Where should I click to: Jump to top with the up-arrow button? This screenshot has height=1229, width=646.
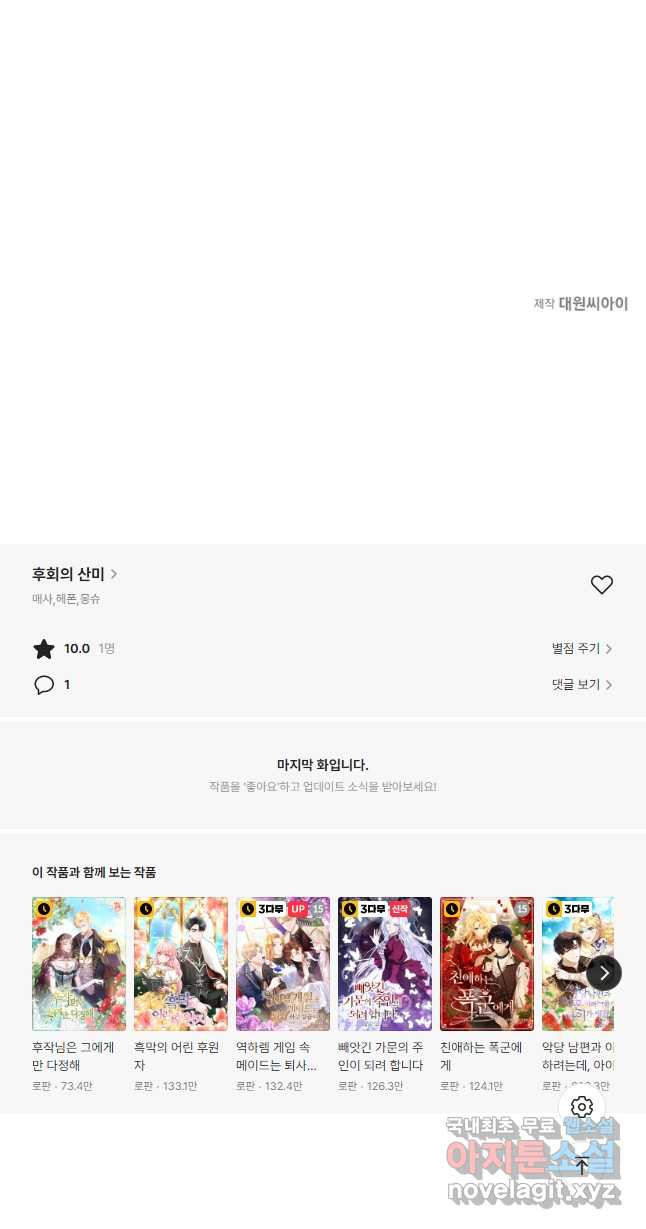[x=582, y=1165]
